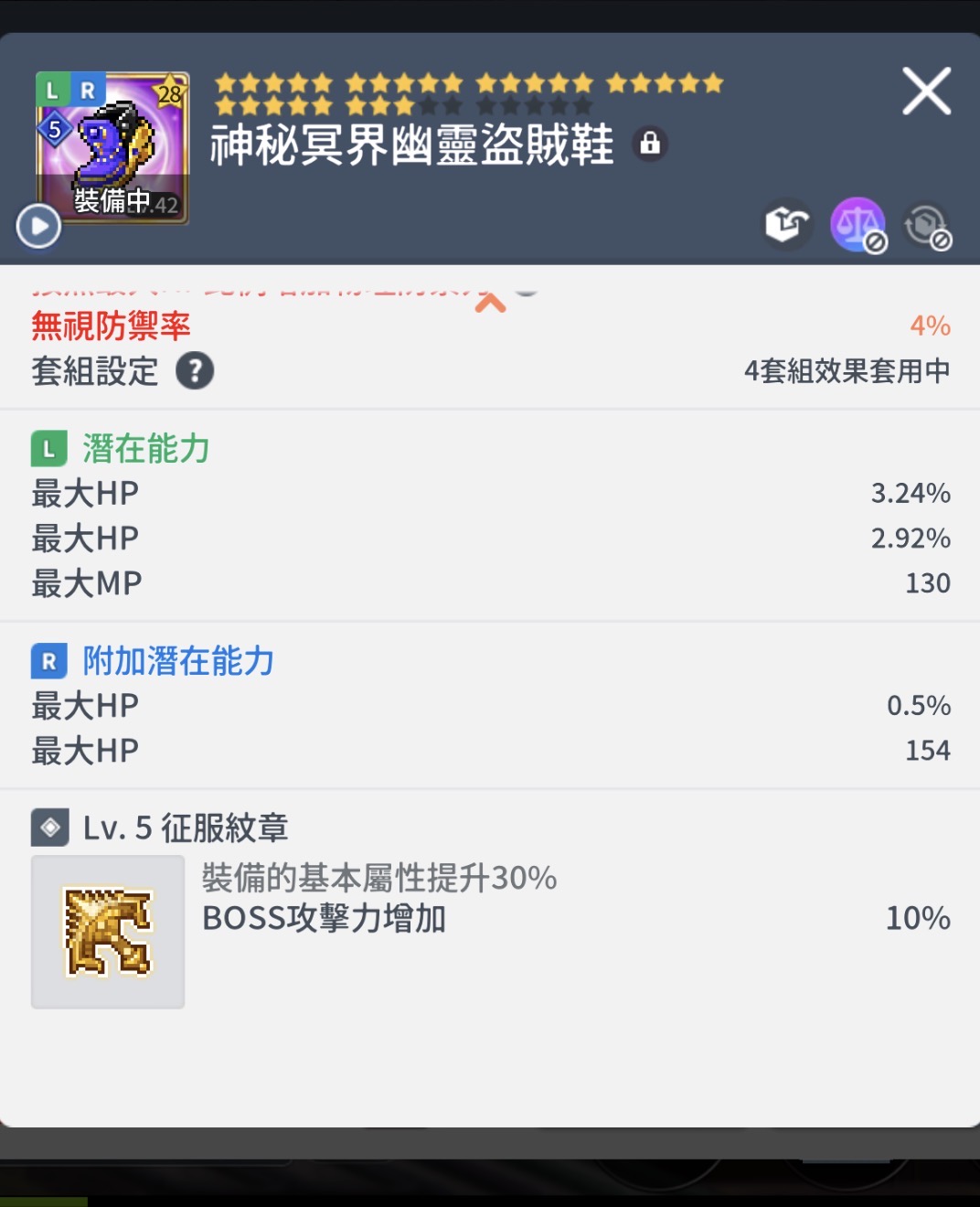Tap the purple scales compare icon
Image resolution: width=980 pixels, height=1207 pixels.
pyautogui.click(x=857, y=224)
